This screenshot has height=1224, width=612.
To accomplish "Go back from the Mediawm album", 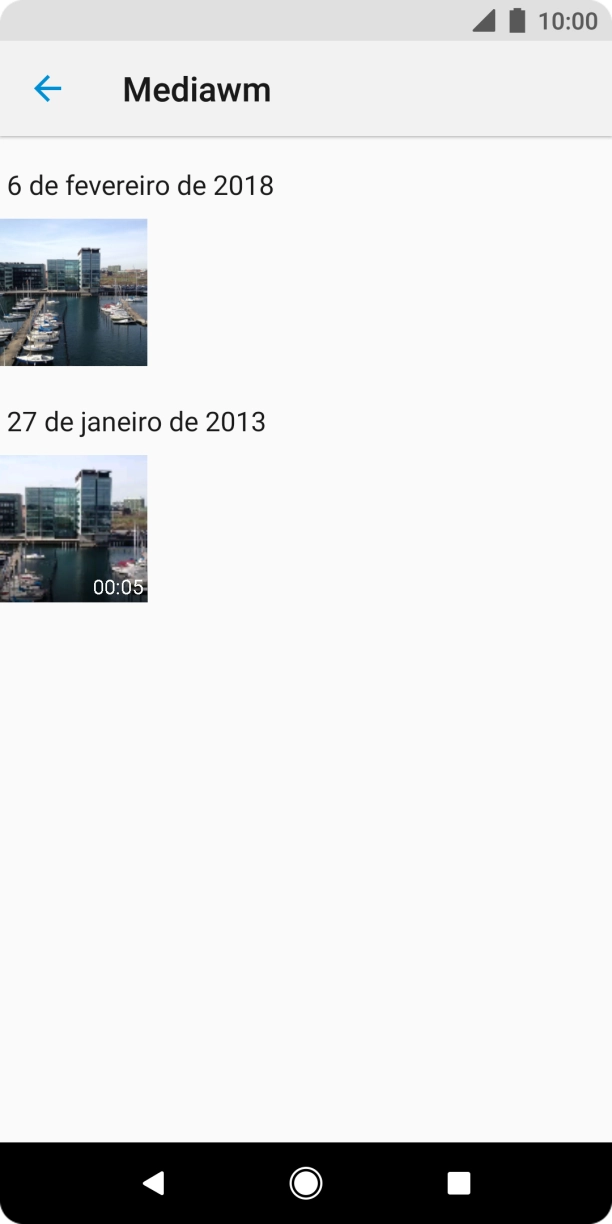I will tap(47, 89).
